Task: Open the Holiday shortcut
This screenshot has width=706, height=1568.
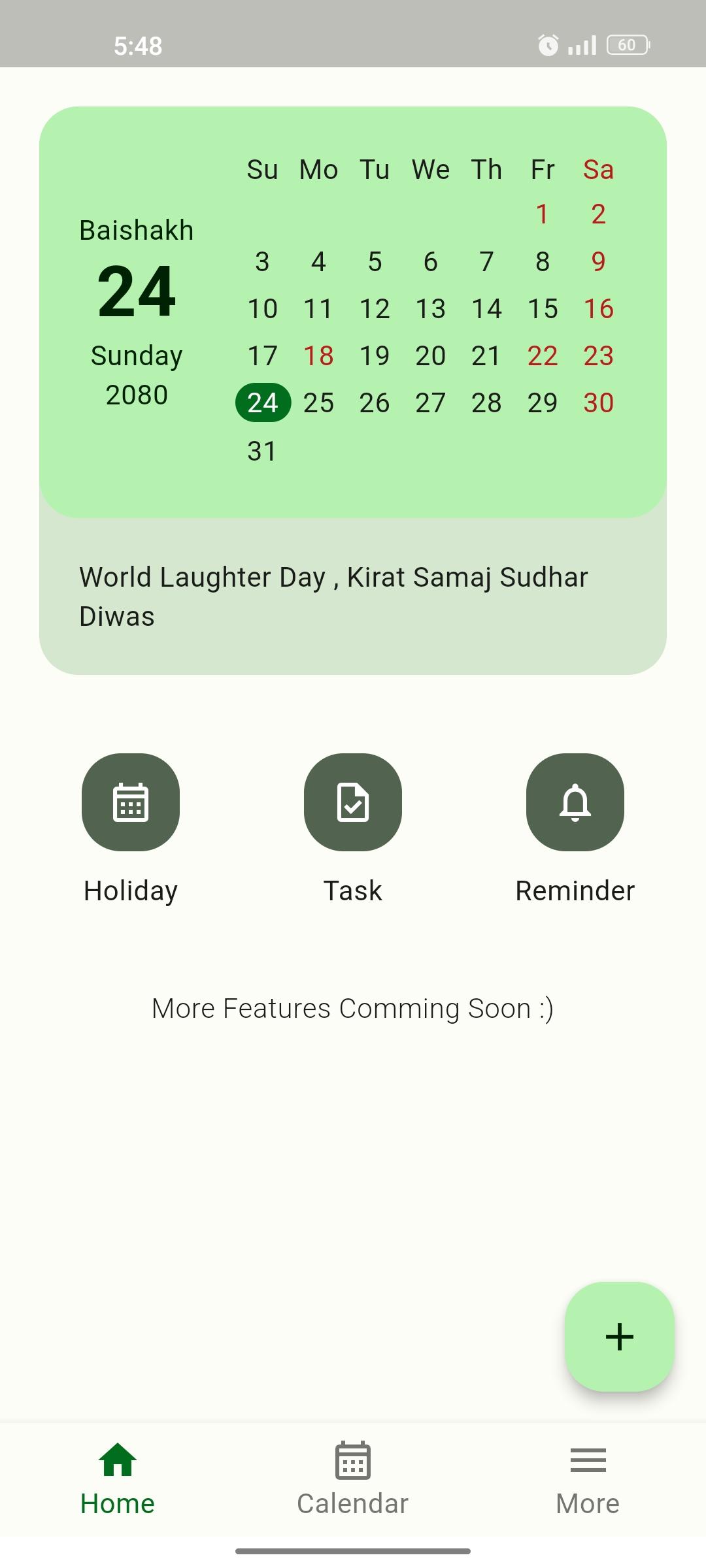Action: 131,802
